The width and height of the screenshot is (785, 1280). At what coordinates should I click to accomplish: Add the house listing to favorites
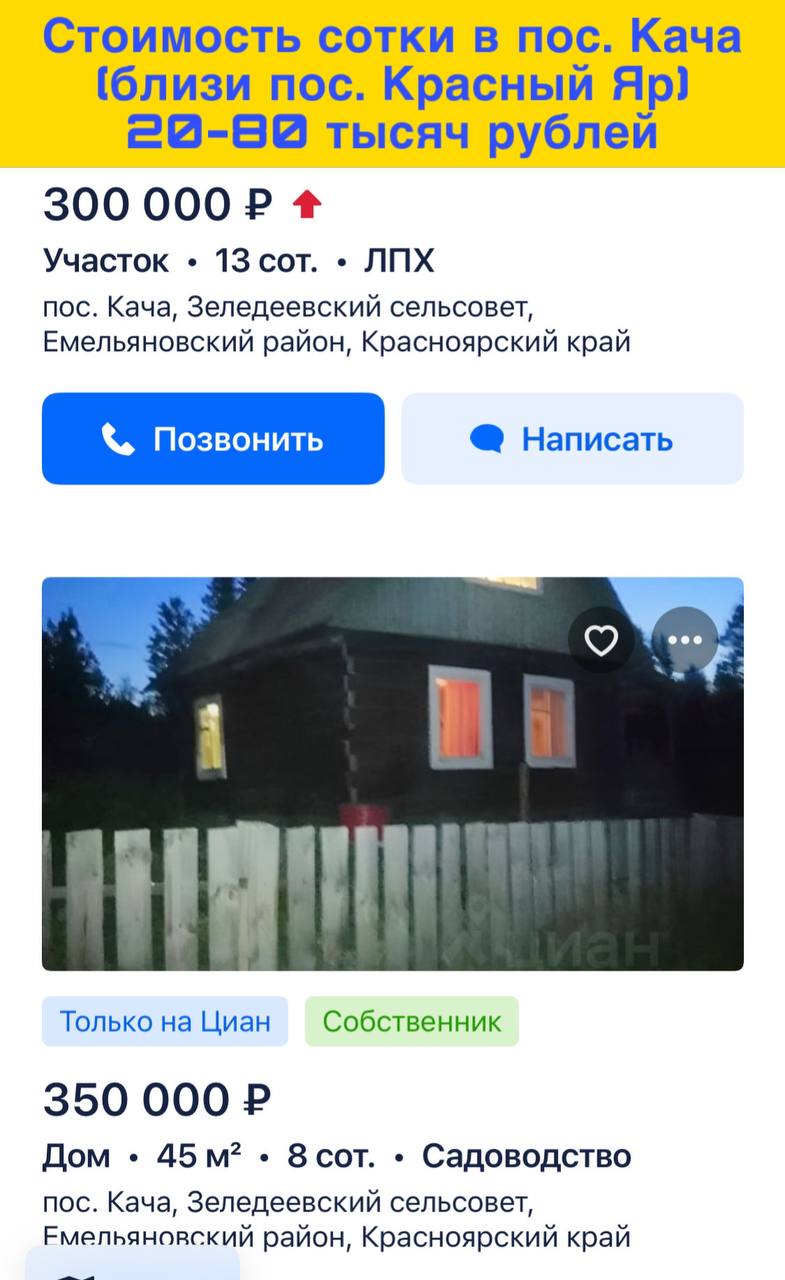601,640
